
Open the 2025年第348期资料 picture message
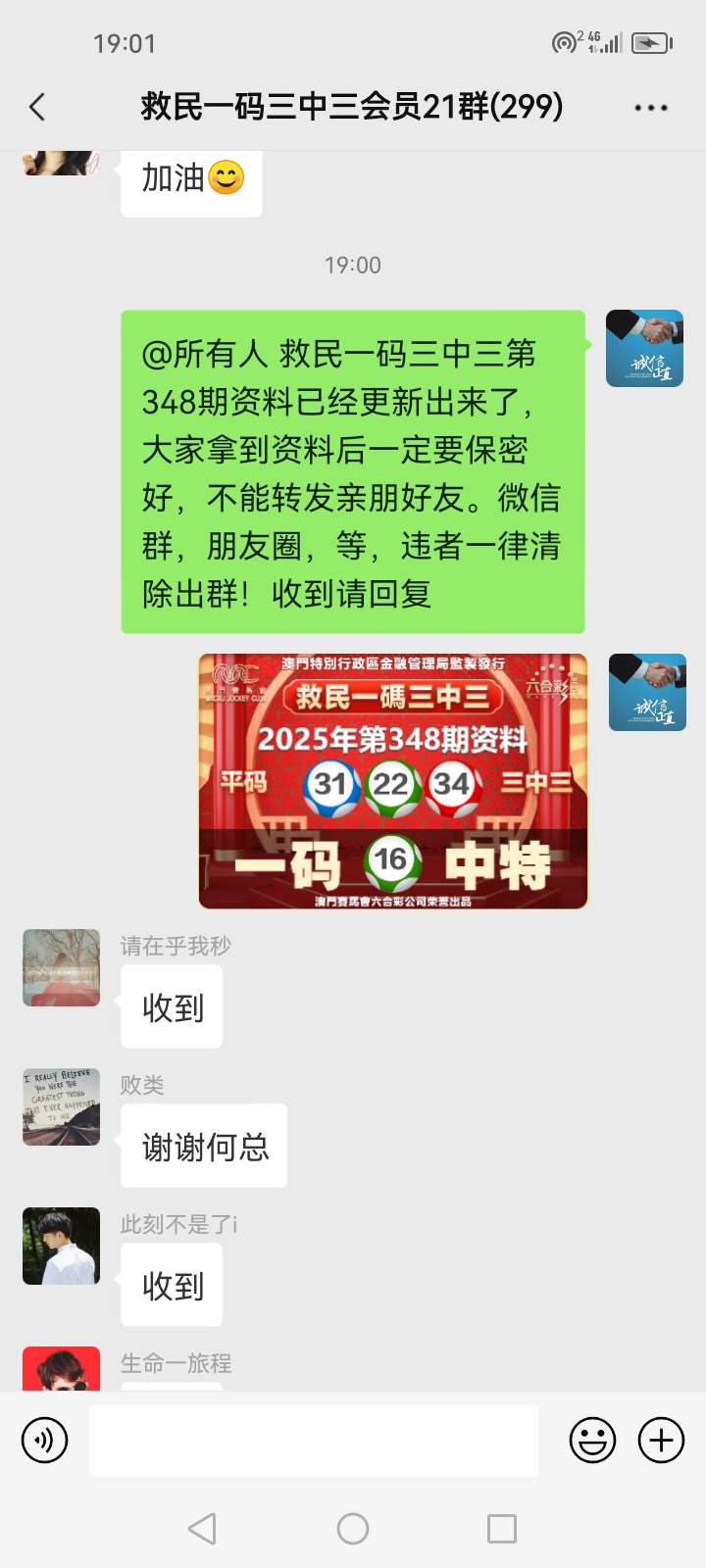[x=392, y=781]
